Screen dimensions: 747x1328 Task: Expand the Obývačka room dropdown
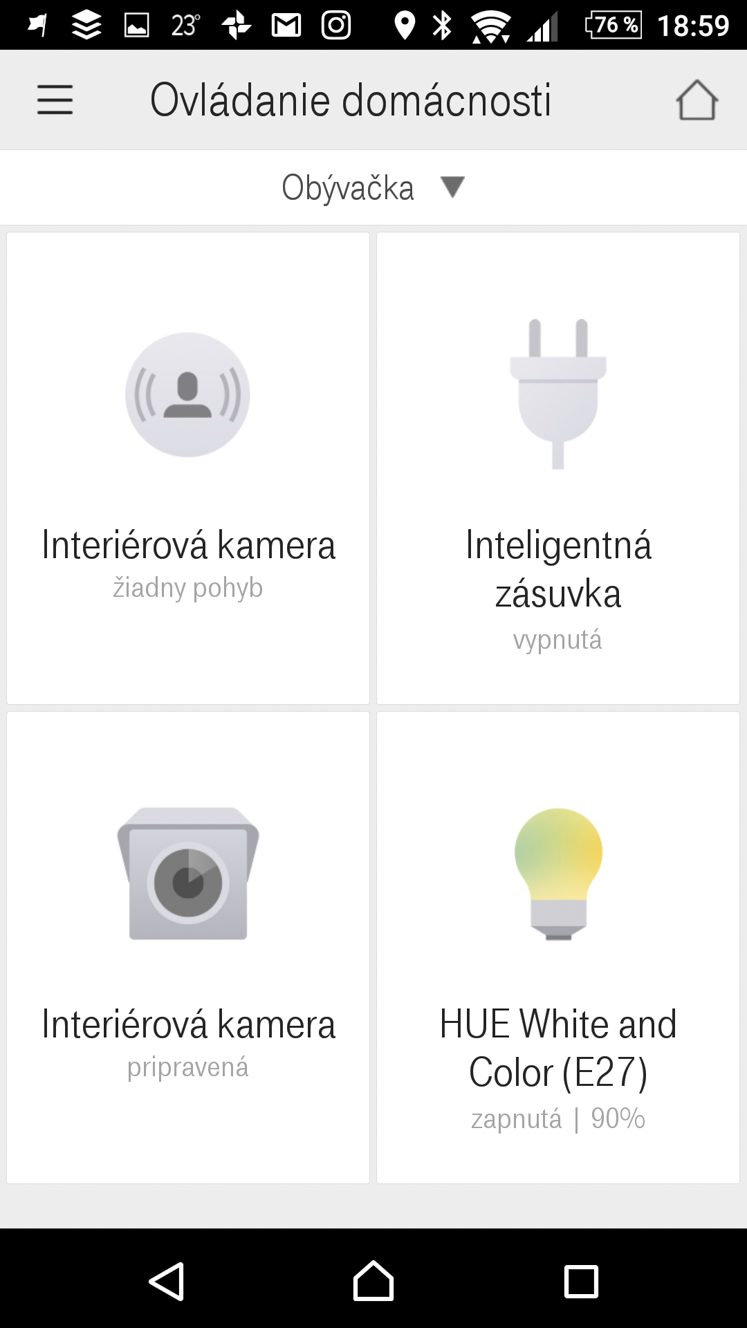(x=373, y=187)
